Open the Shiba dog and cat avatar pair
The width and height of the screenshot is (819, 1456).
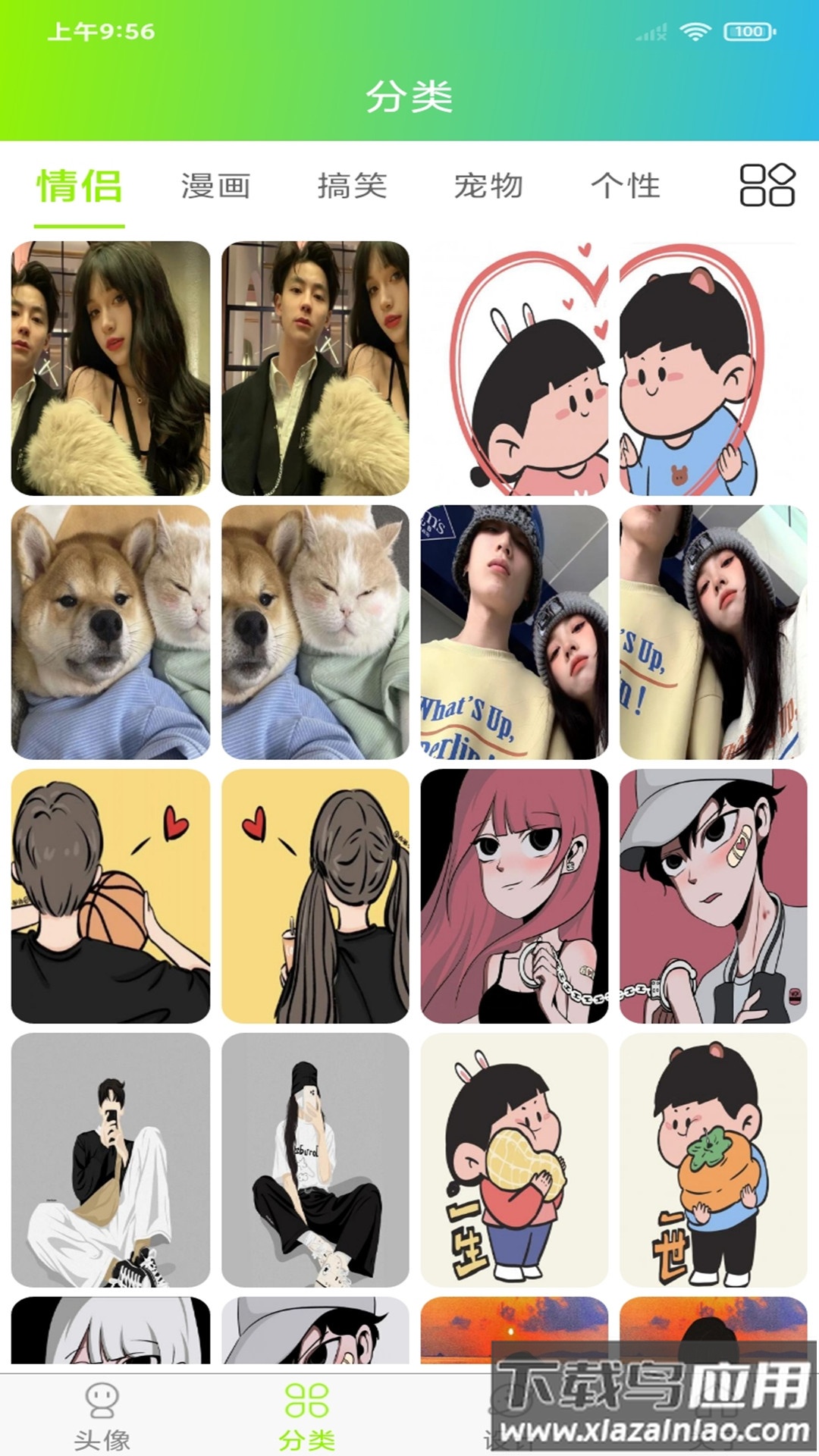pyautogui.click(x=210, y=632)
